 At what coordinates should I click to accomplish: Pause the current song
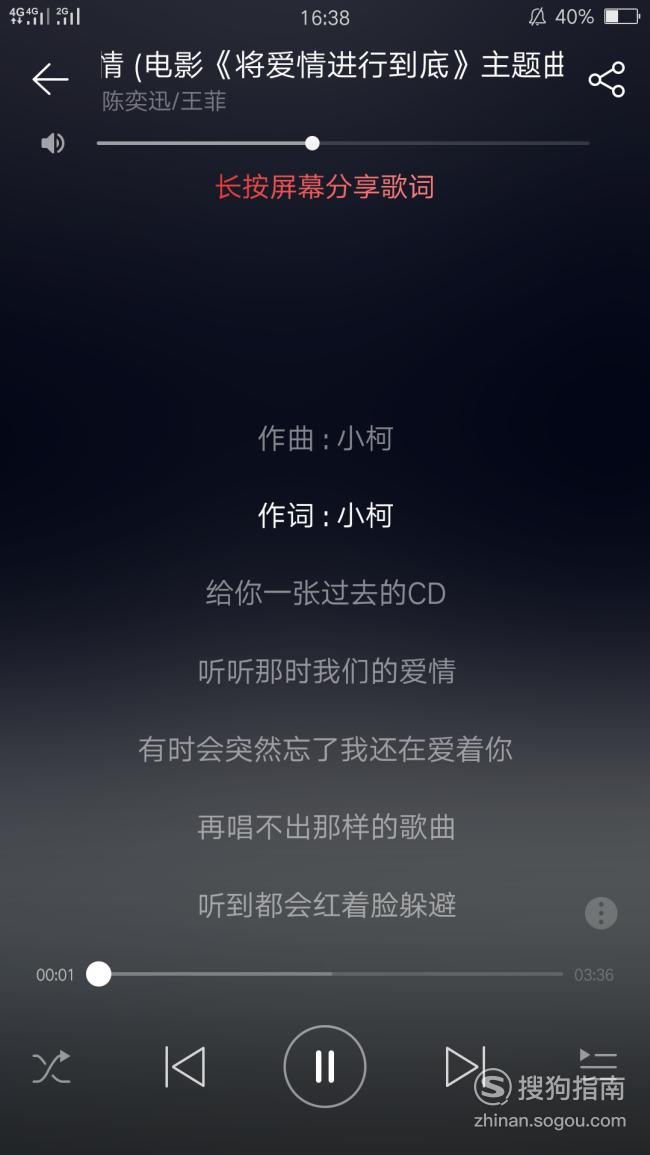coord(325,1067)
